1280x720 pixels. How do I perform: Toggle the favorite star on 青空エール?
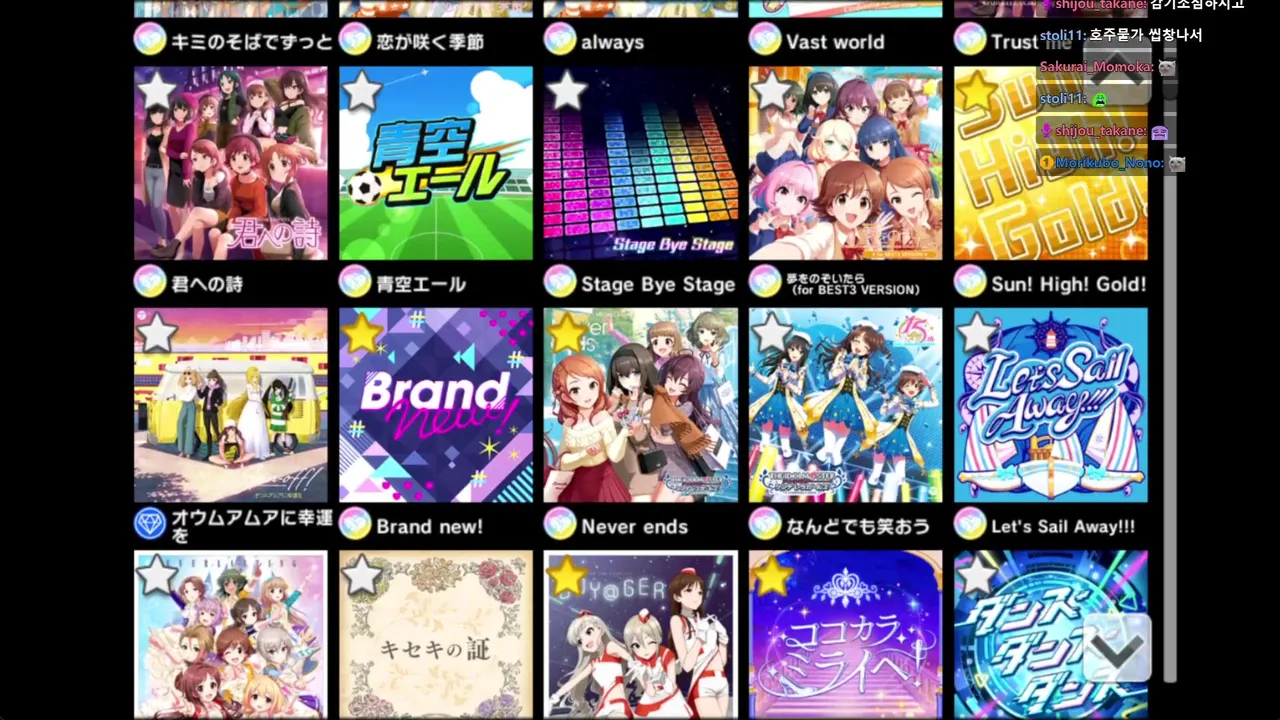pyautogui.click(x=362, y=91)
